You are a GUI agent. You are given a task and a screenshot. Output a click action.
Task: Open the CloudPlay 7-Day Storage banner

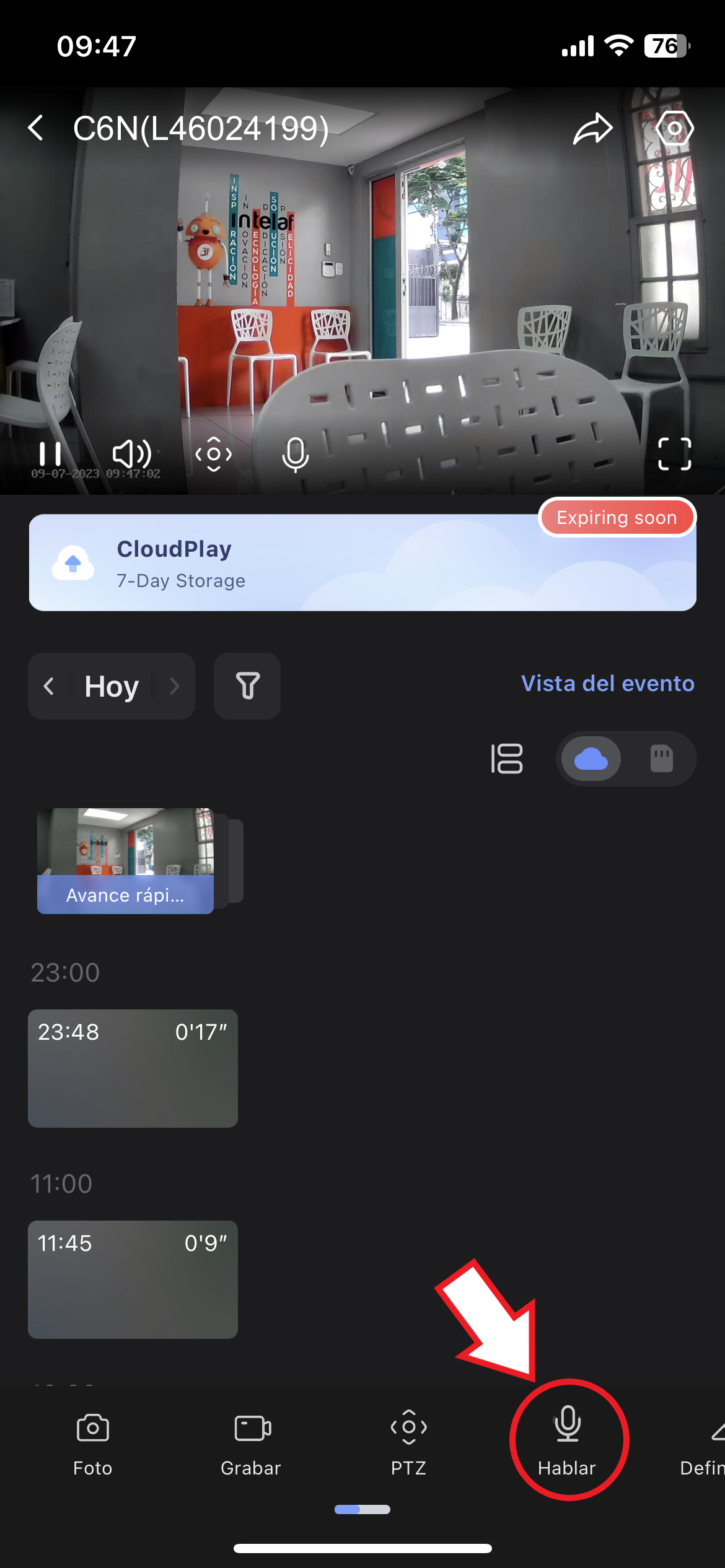362,562
